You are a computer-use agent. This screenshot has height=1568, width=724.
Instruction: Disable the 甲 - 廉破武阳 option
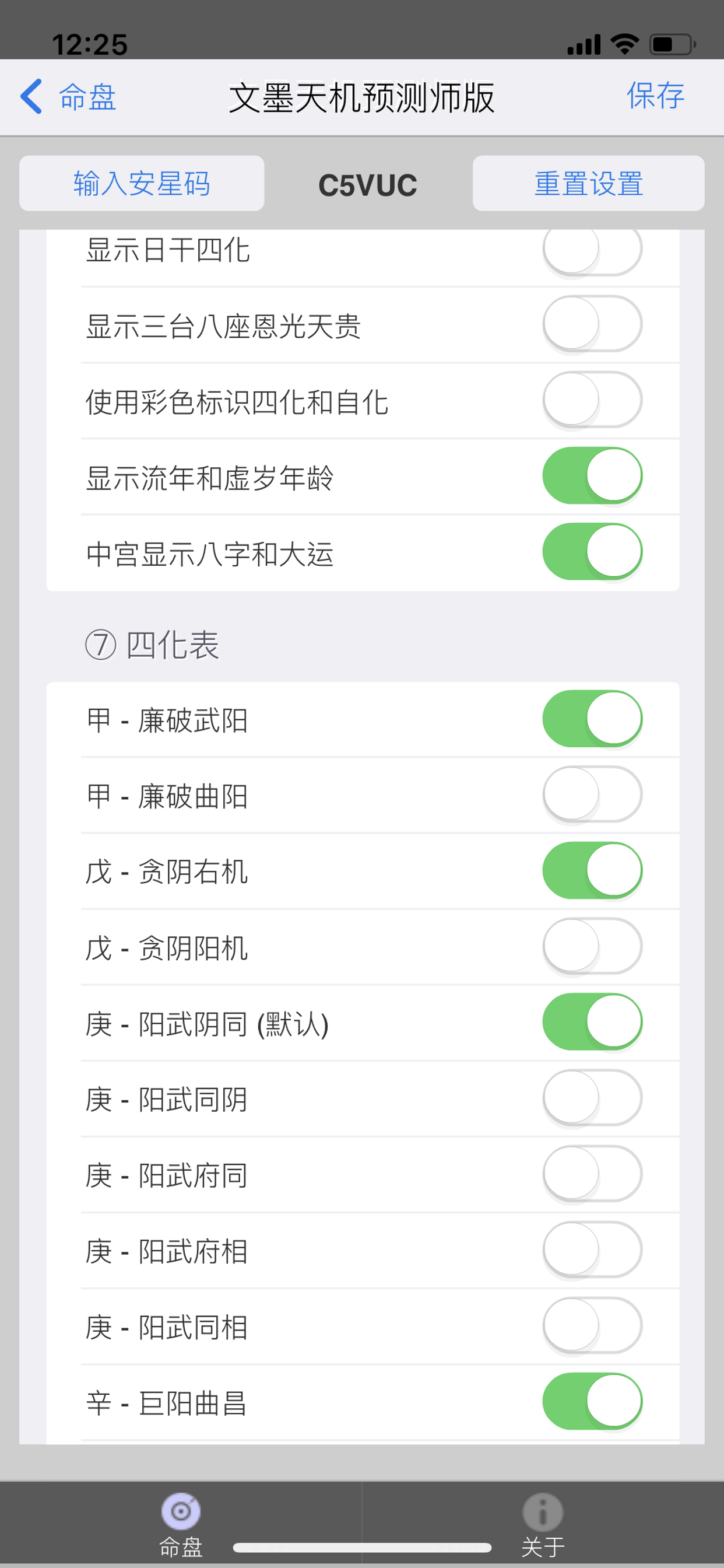(592, 718)
